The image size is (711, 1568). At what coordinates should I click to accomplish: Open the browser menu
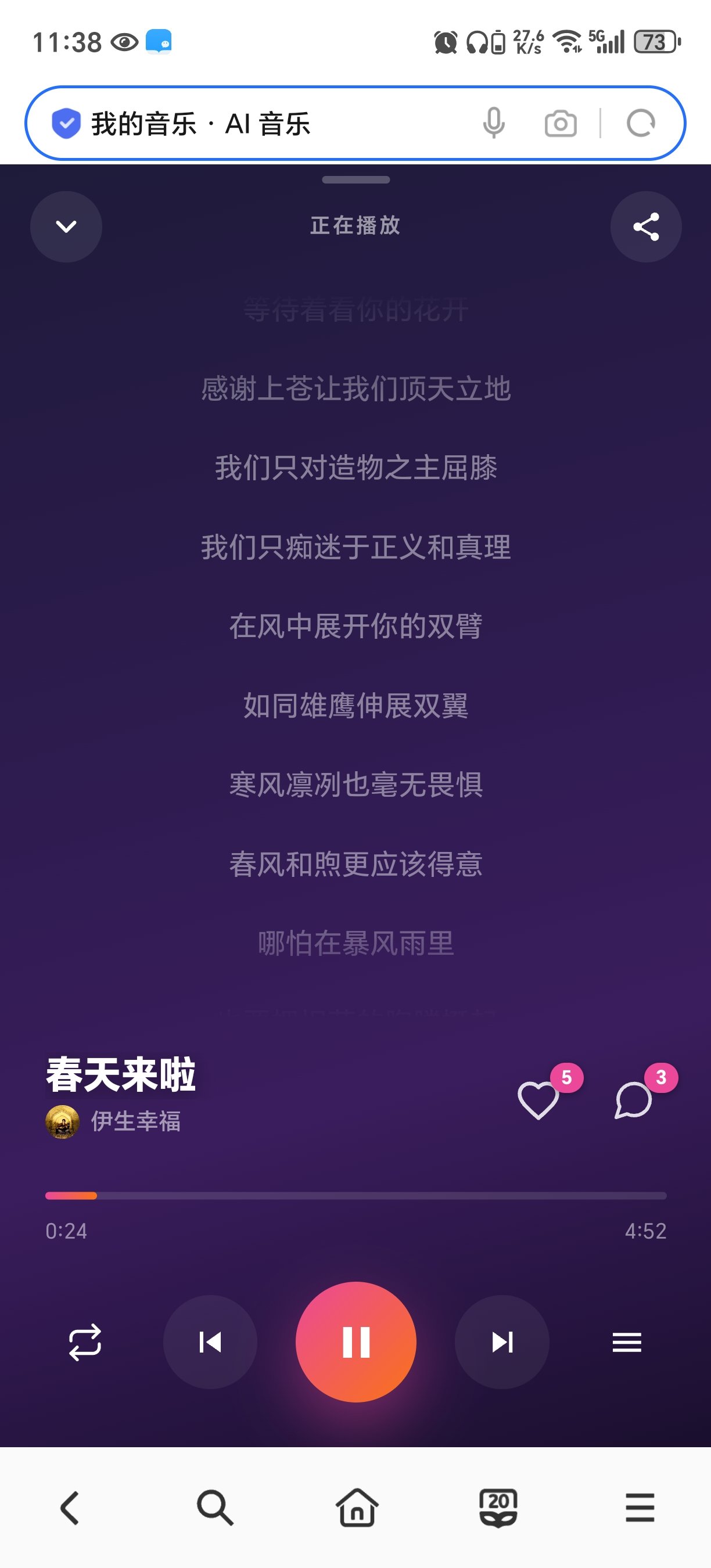(640, 1508)
